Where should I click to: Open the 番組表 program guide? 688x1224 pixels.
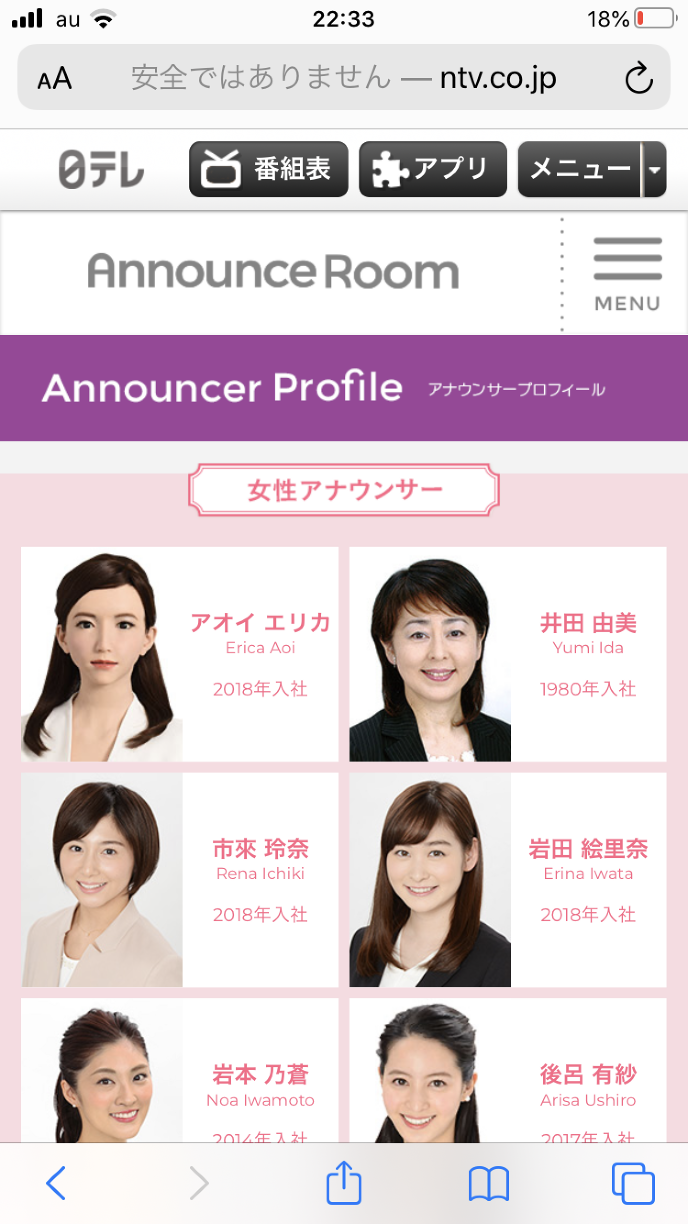point(268,169)
